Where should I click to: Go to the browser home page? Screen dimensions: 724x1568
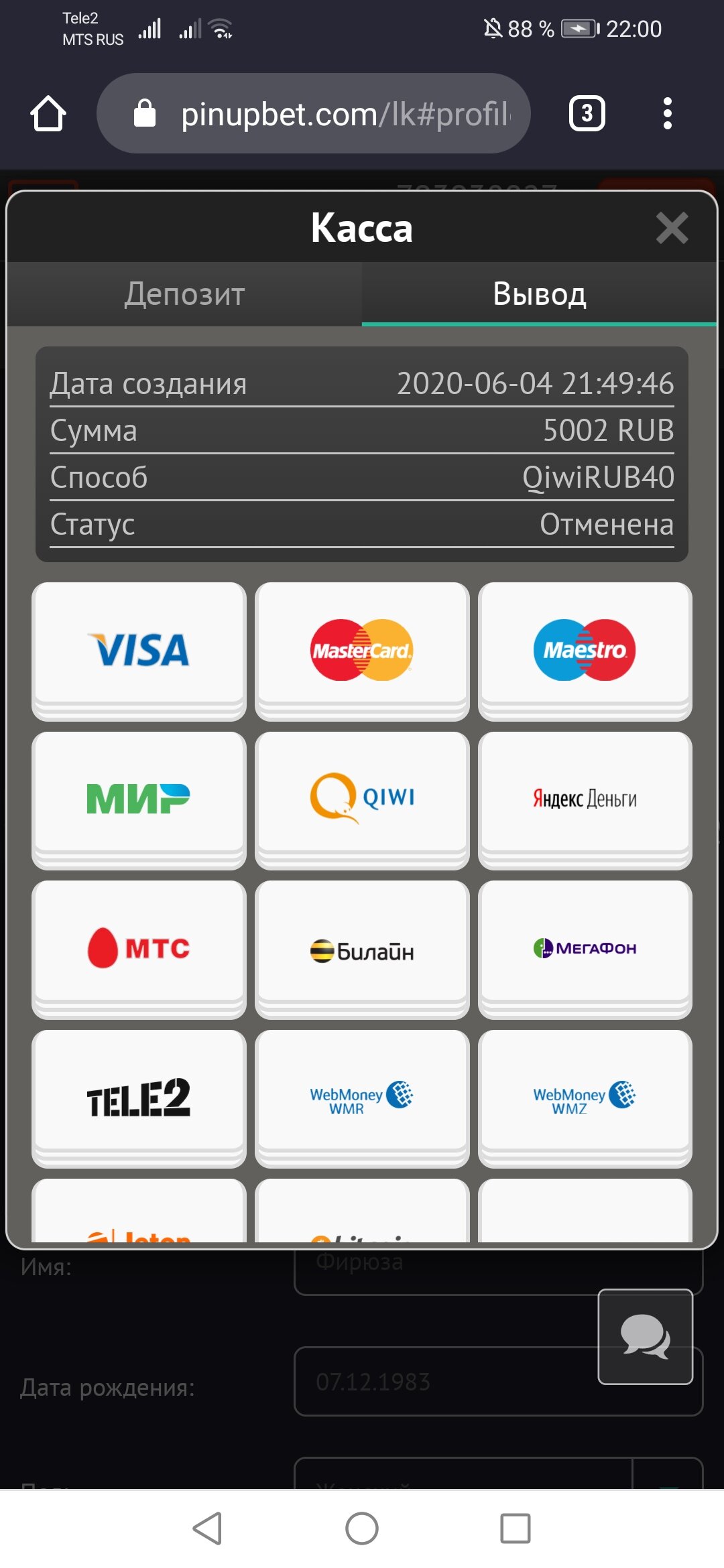click(48, 113)
